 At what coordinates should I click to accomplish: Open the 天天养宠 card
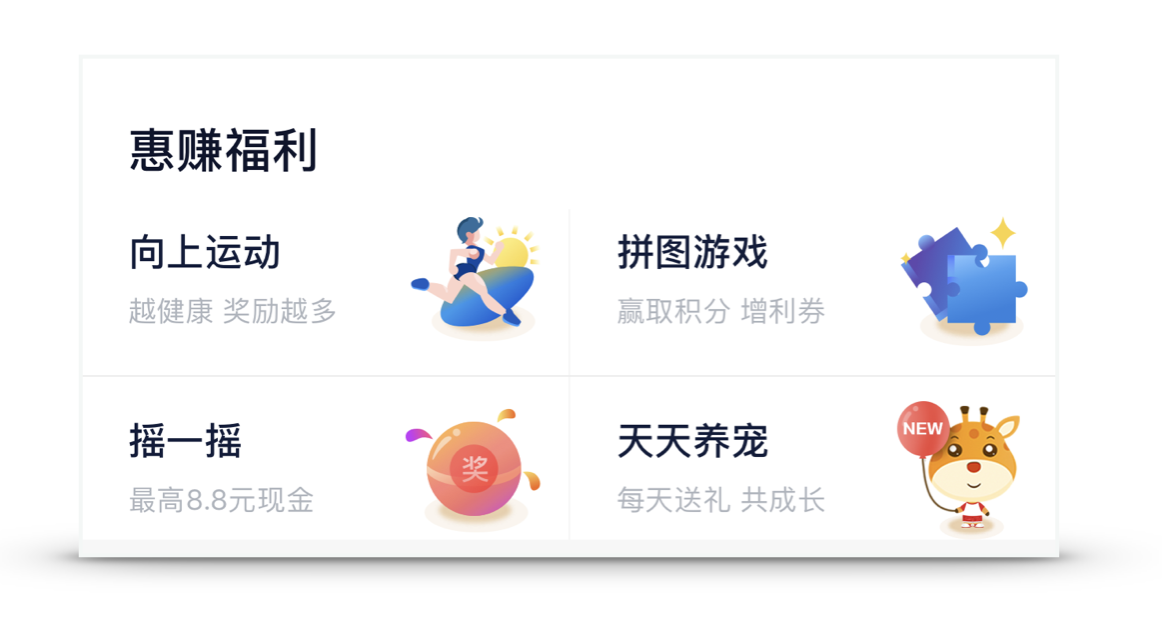click(x=813, y=459)
